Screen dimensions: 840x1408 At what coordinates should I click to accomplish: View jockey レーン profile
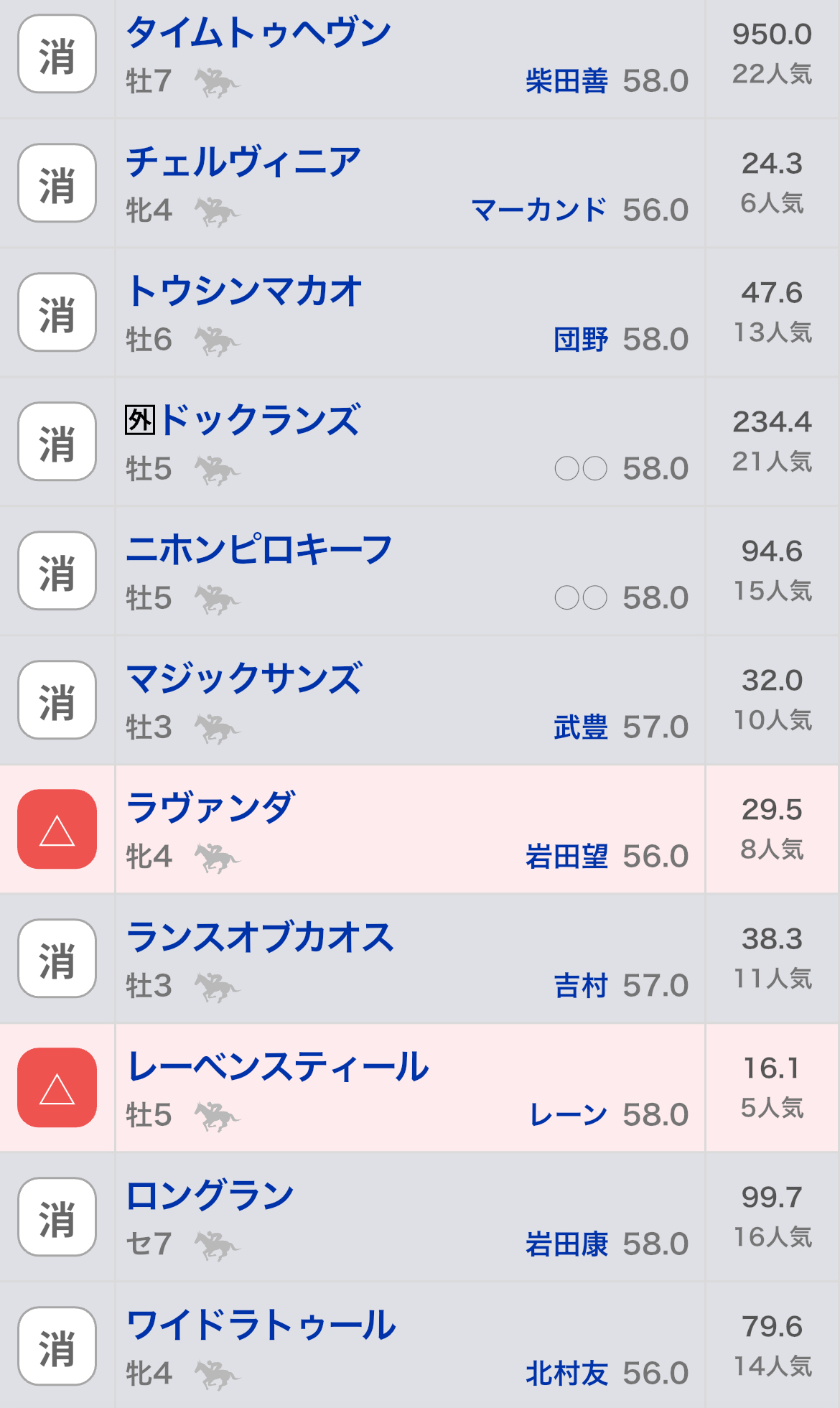click(x=568, y=1114)
